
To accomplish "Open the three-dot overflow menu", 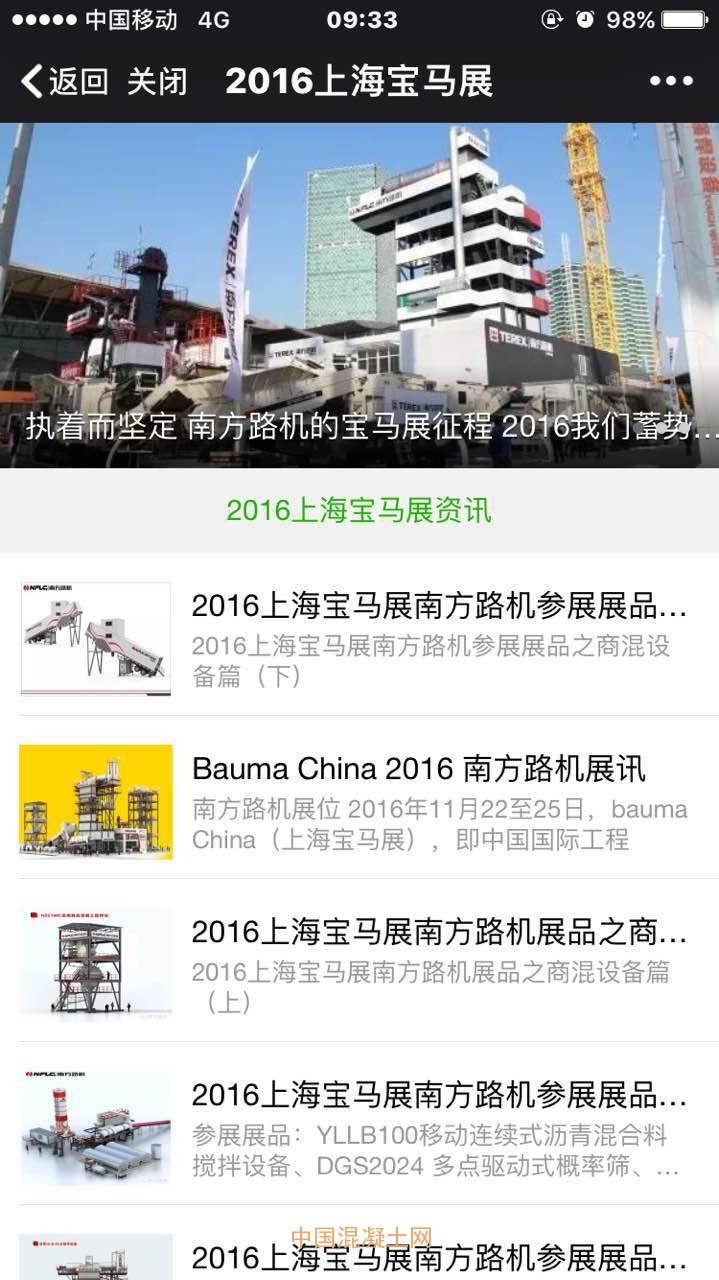I will coord(671,82).
